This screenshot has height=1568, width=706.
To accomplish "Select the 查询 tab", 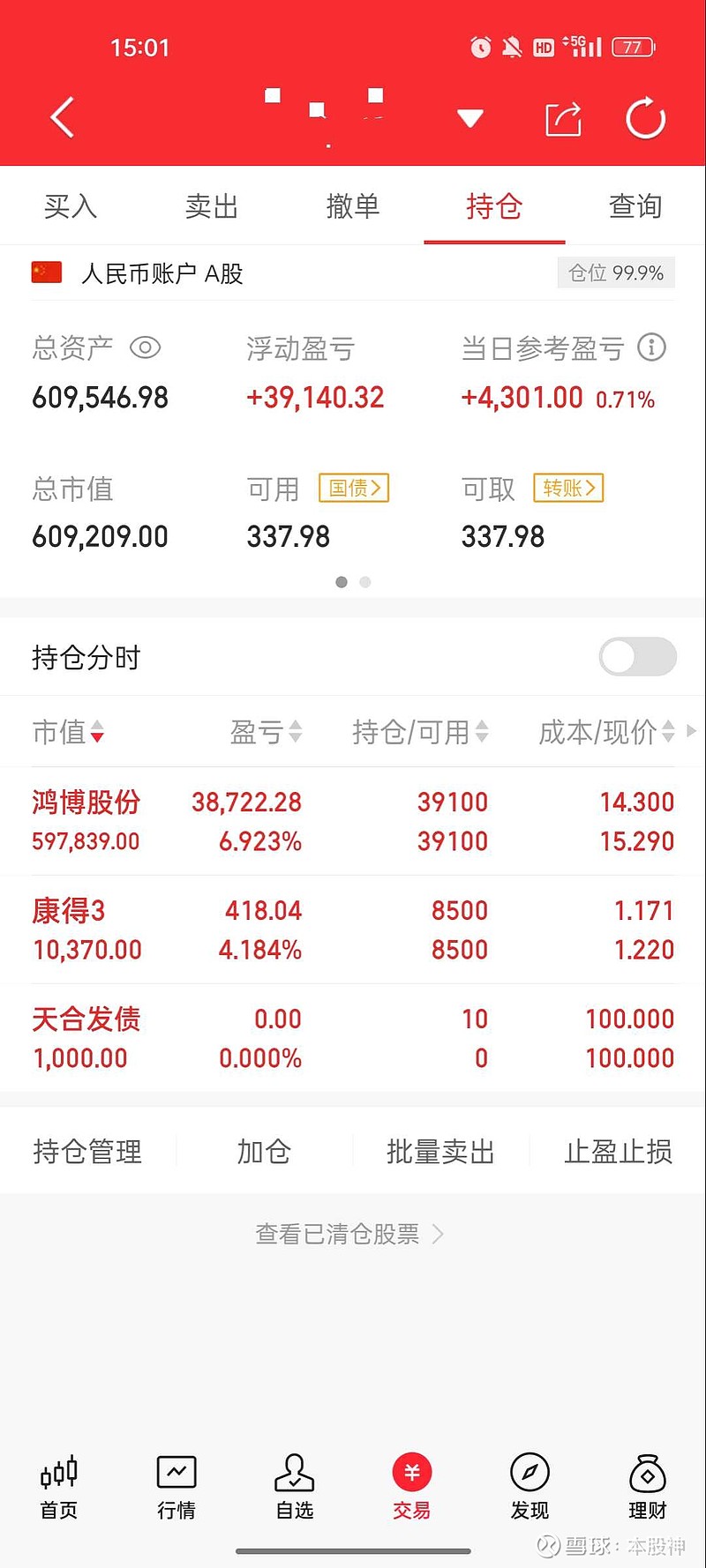I will point(635,206).
